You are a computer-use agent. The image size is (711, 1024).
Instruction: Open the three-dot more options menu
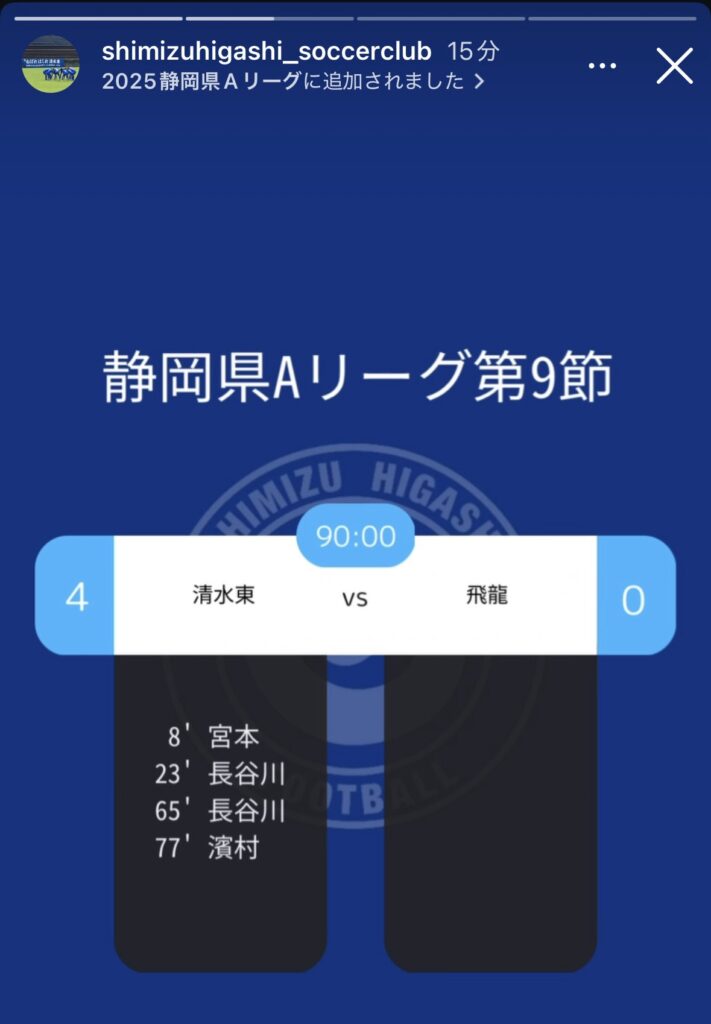(x=602, y=66)
